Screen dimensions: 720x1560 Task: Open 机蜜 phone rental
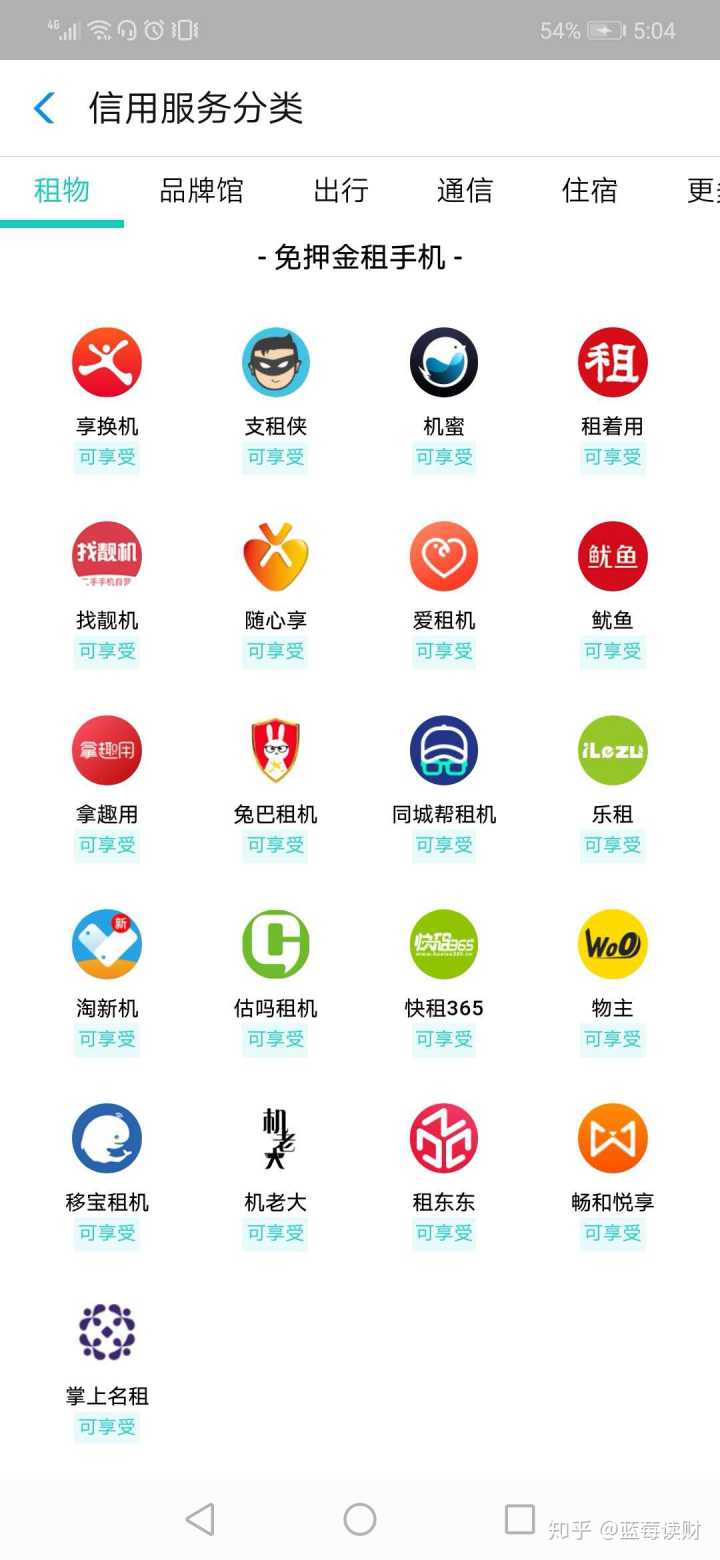[x=444, y=363]
